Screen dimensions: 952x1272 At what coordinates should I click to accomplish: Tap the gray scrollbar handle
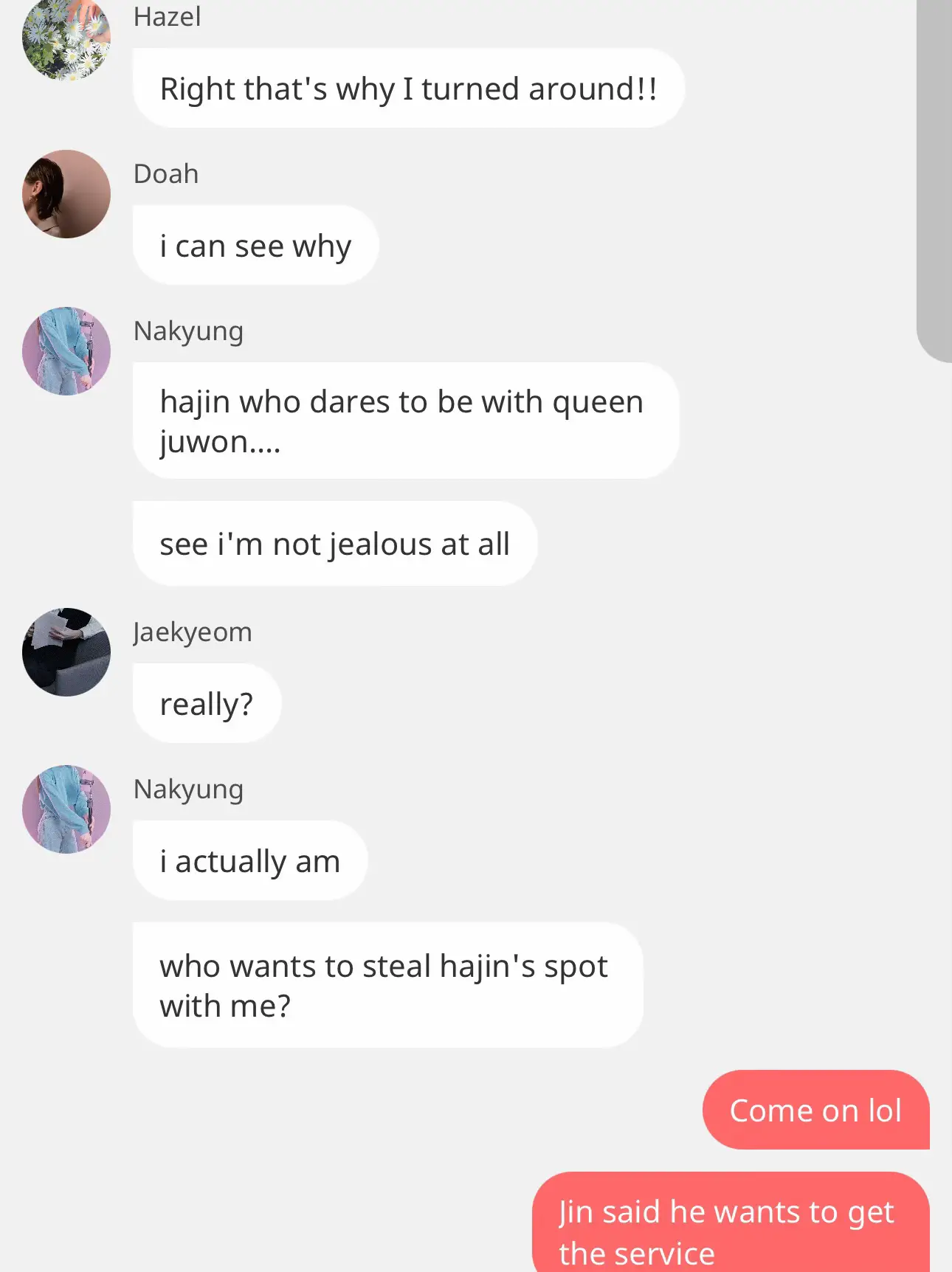pos(934,177)
